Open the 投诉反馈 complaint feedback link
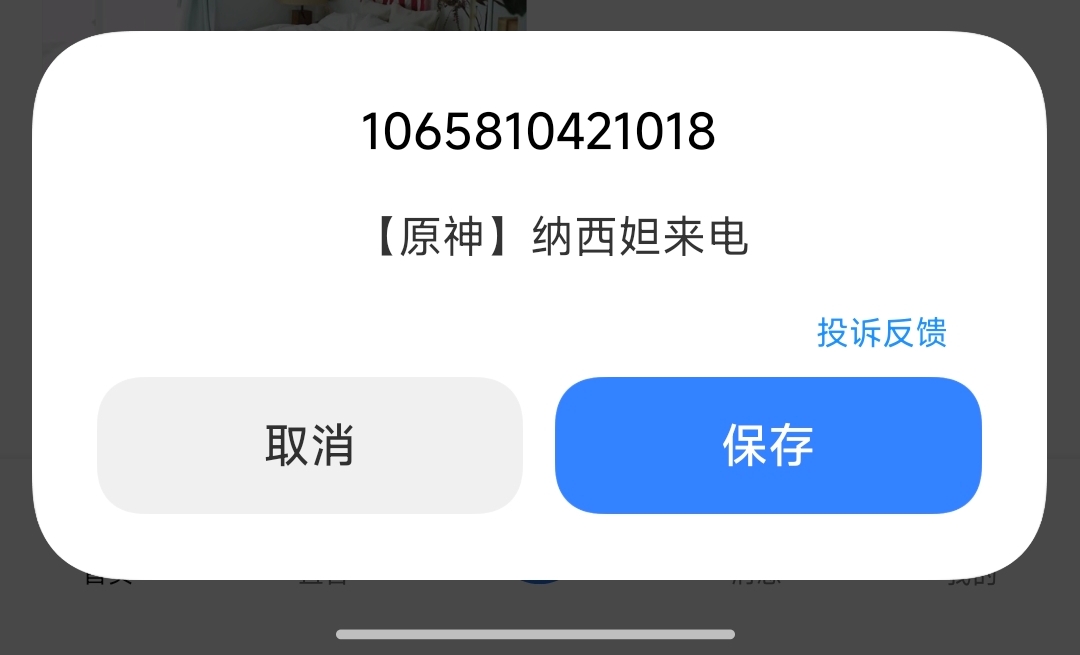Viewport: 1080px width, 655px height. 881,332
